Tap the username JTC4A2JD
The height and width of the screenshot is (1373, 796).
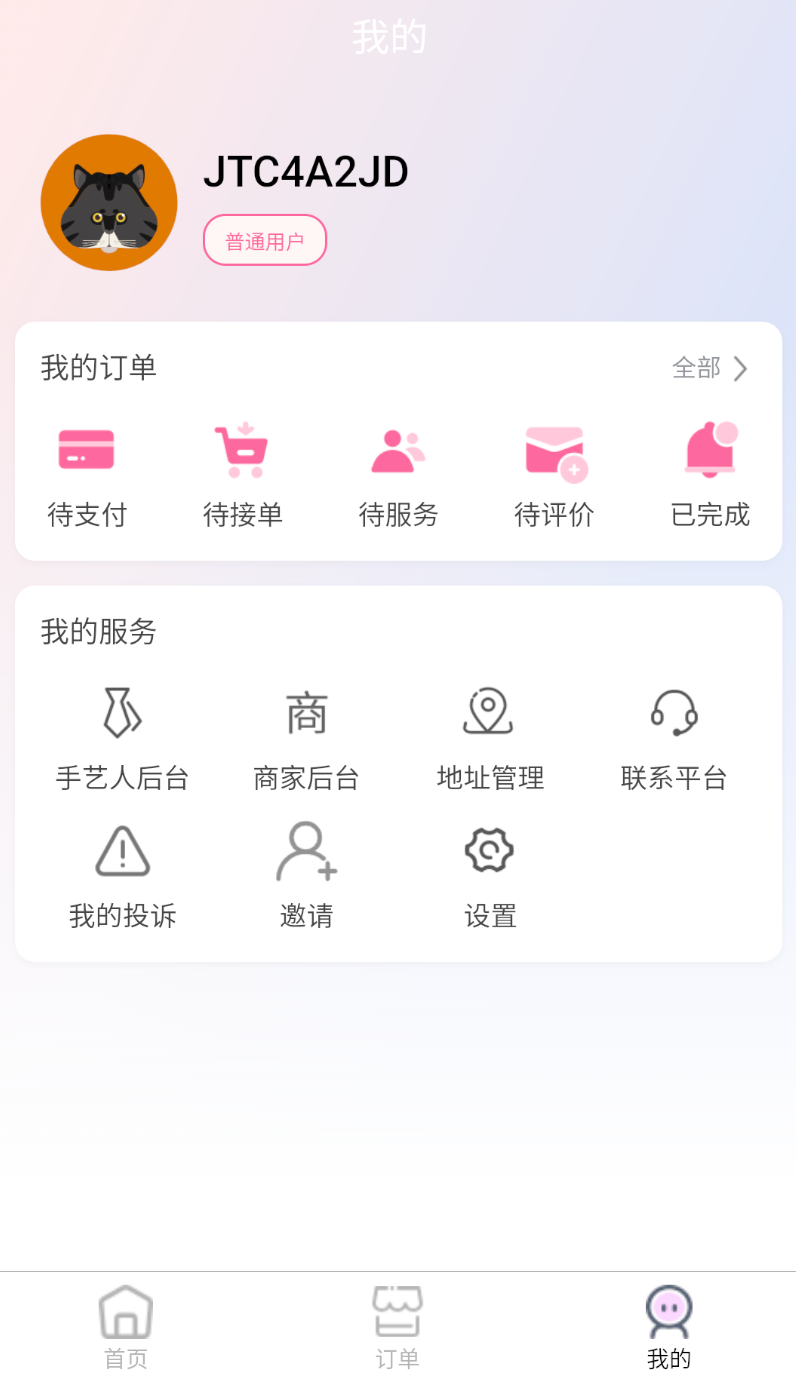click(306, 171)
